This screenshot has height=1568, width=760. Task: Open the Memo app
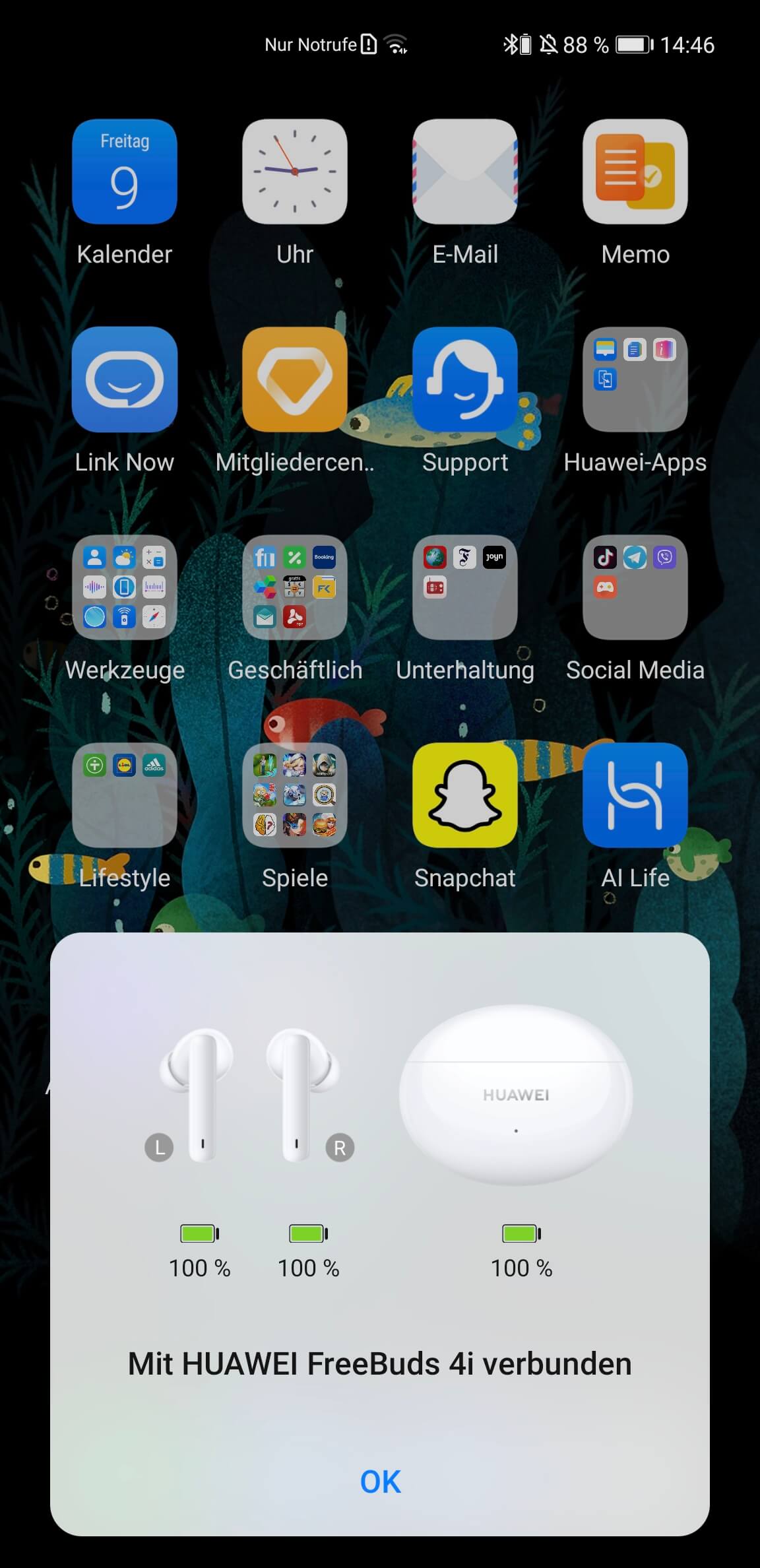pos(635,172)
